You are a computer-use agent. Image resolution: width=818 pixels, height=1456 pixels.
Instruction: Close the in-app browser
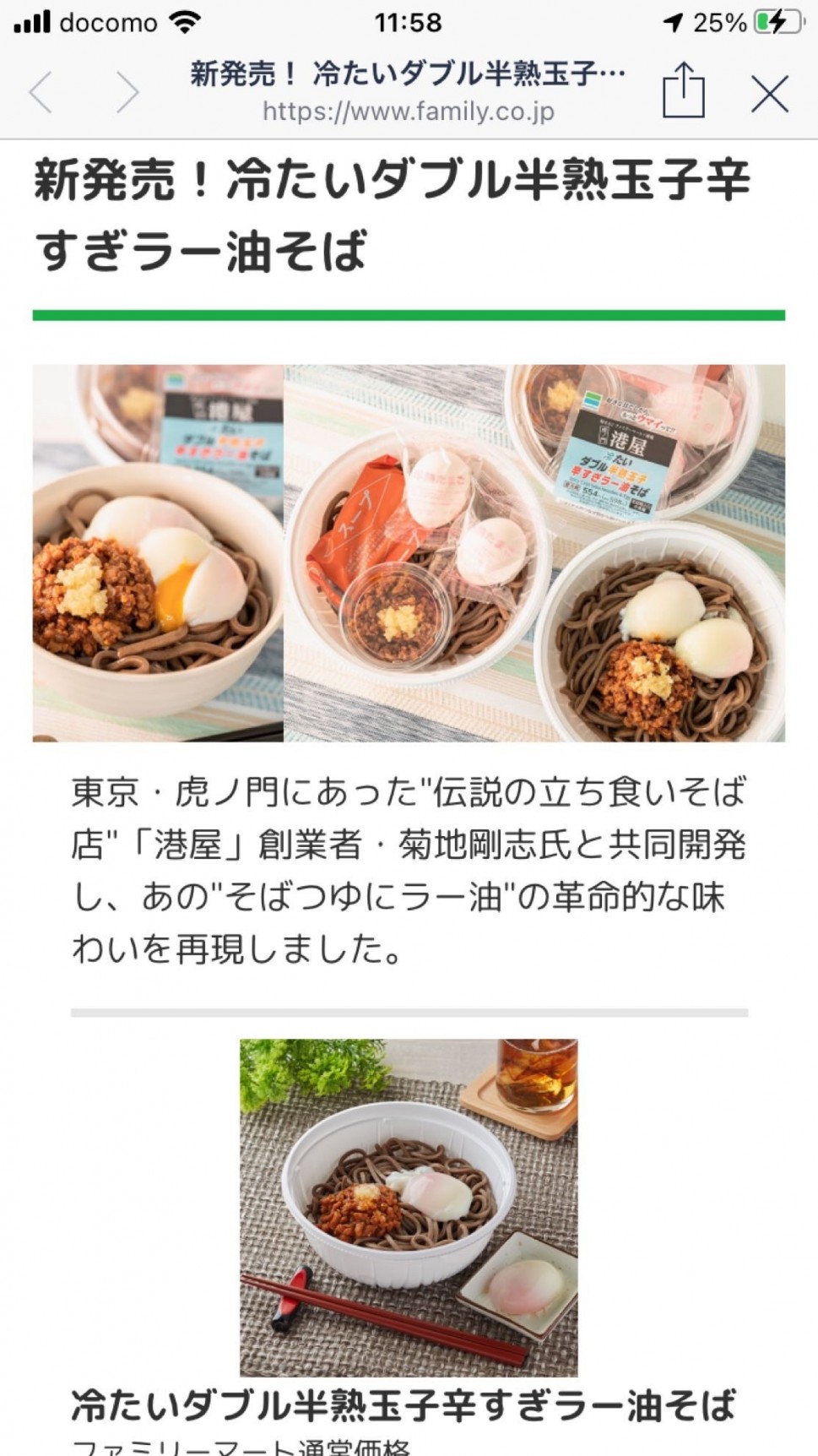pyautogui.click(x=769, y=93)
